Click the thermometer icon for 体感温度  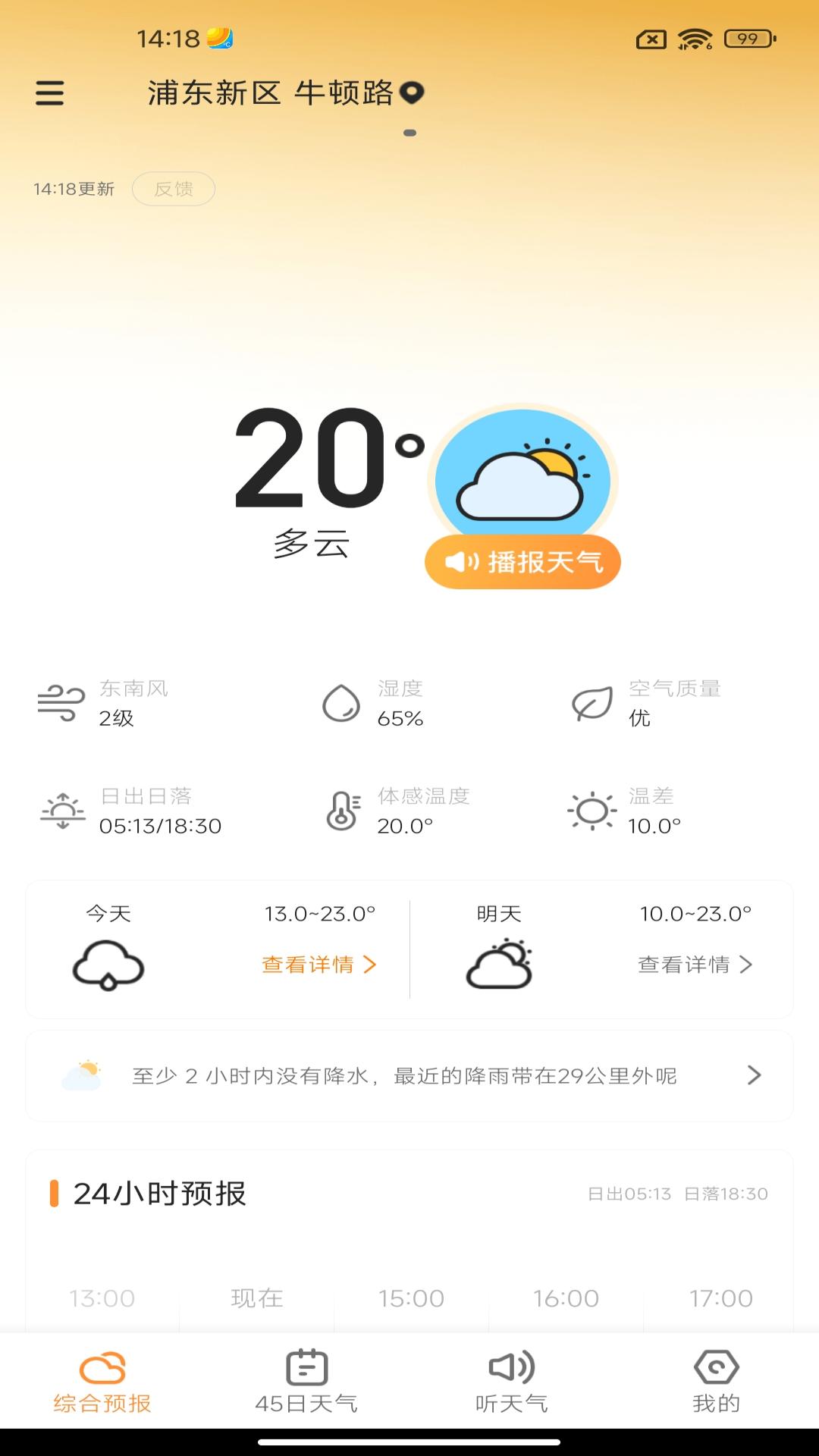(343, 810)
